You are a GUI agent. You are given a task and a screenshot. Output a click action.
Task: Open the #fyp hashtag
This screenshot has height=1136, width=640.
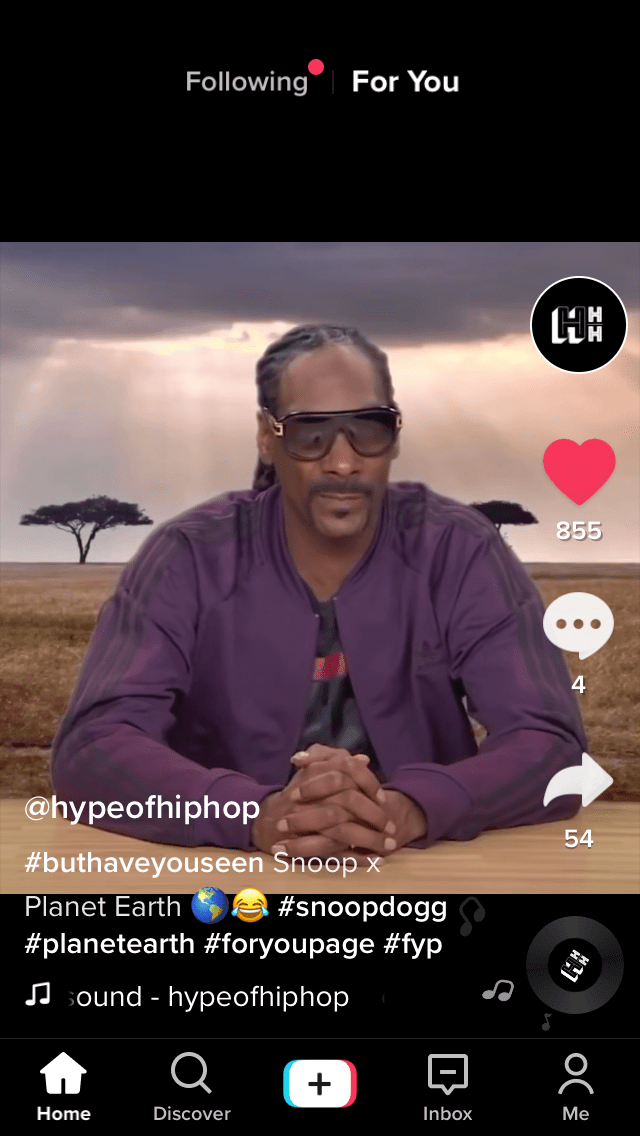point(413,944)
